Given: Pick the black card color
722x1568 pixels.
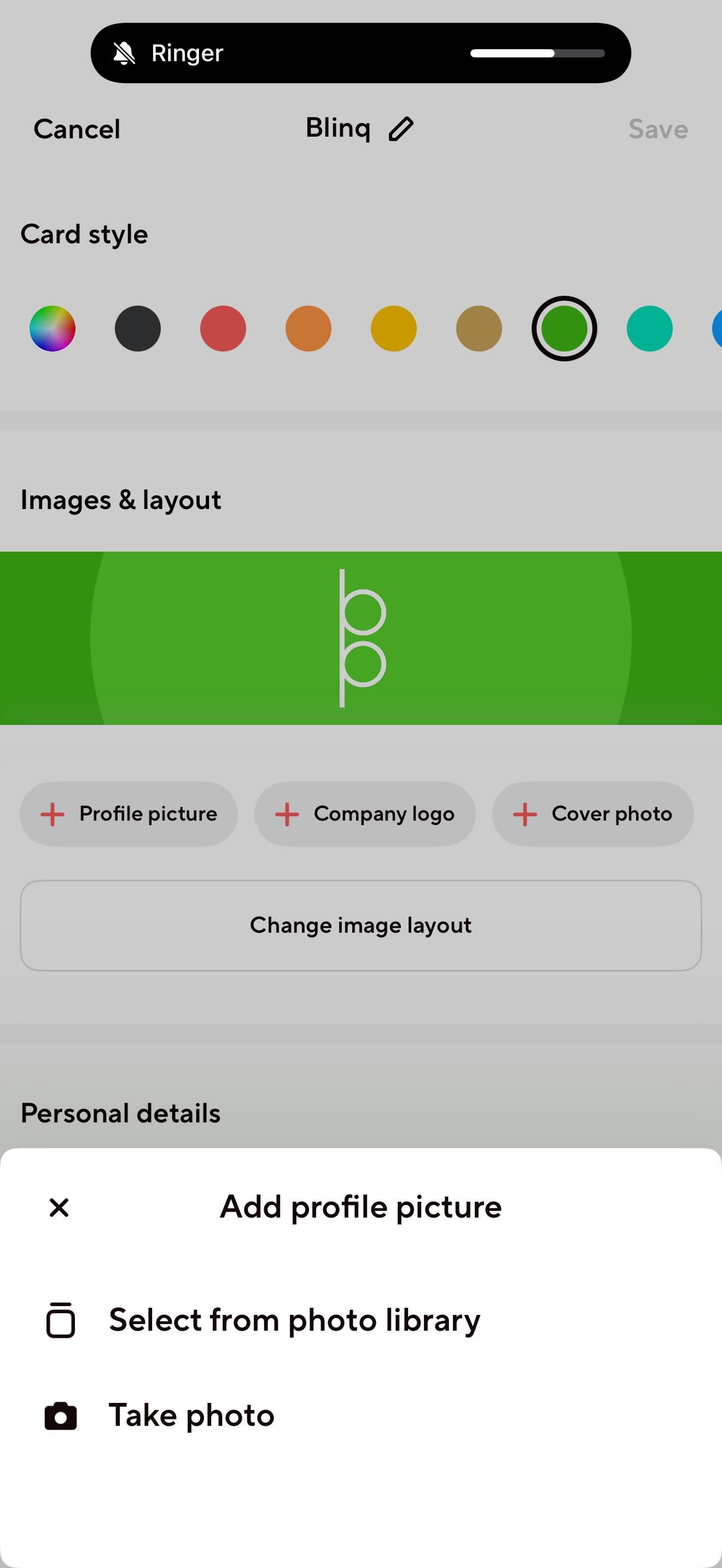Looking at the screenshot, I should (x=138, y=329).
